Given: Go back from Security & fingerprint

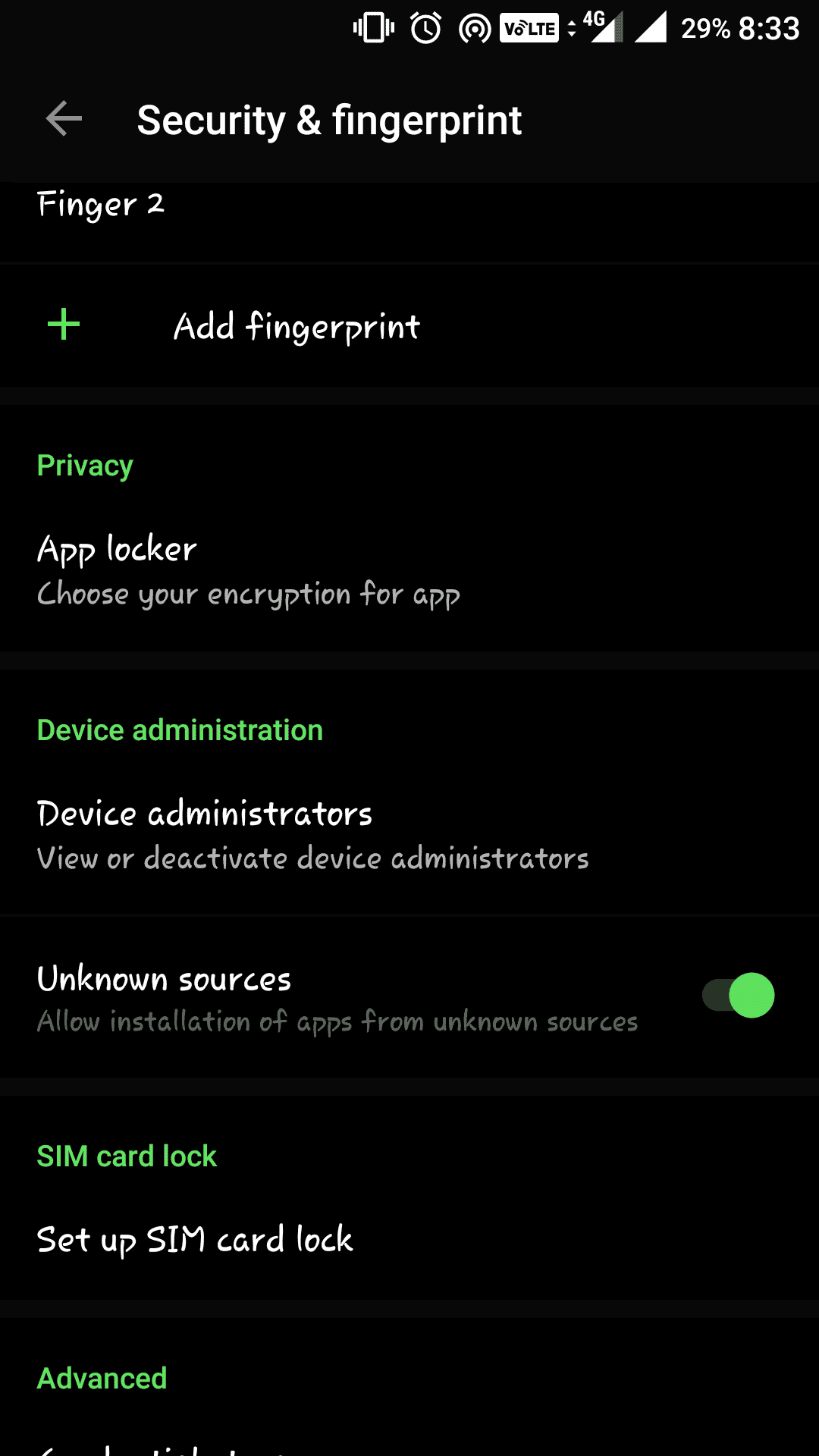Looking at the screenshot, I should 64,119.
